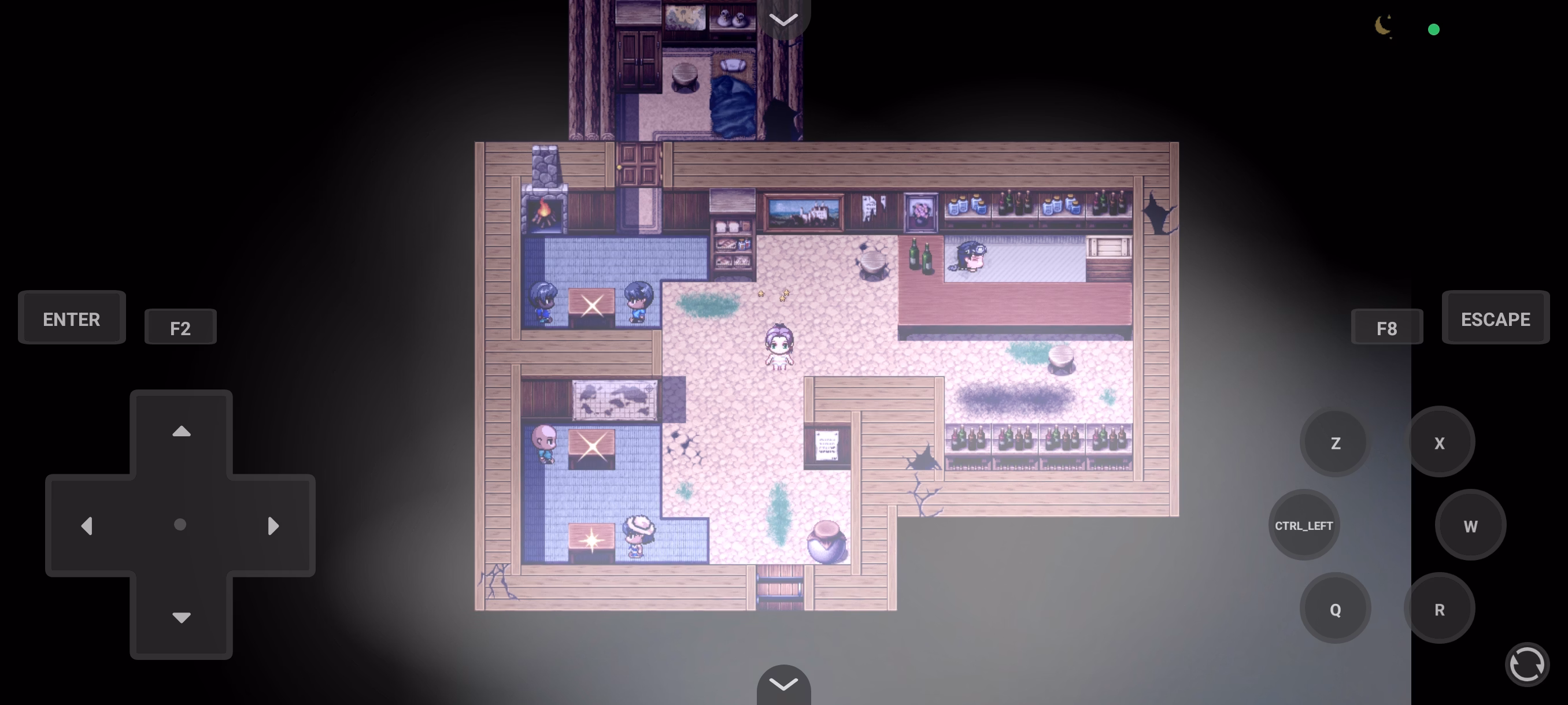Tap the circular rotate icon
This screenshot has height=705, width=1568.
[1526, 664]
